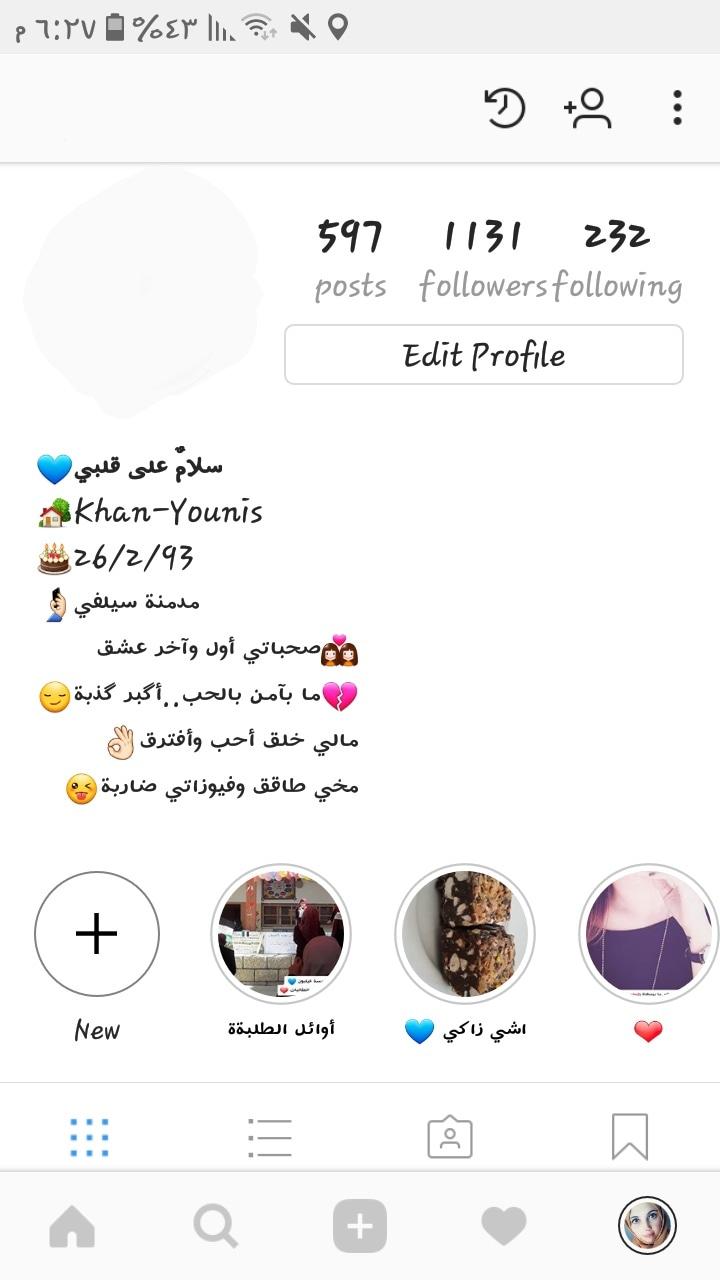Switch to the grid view tab

(90, 1137)
